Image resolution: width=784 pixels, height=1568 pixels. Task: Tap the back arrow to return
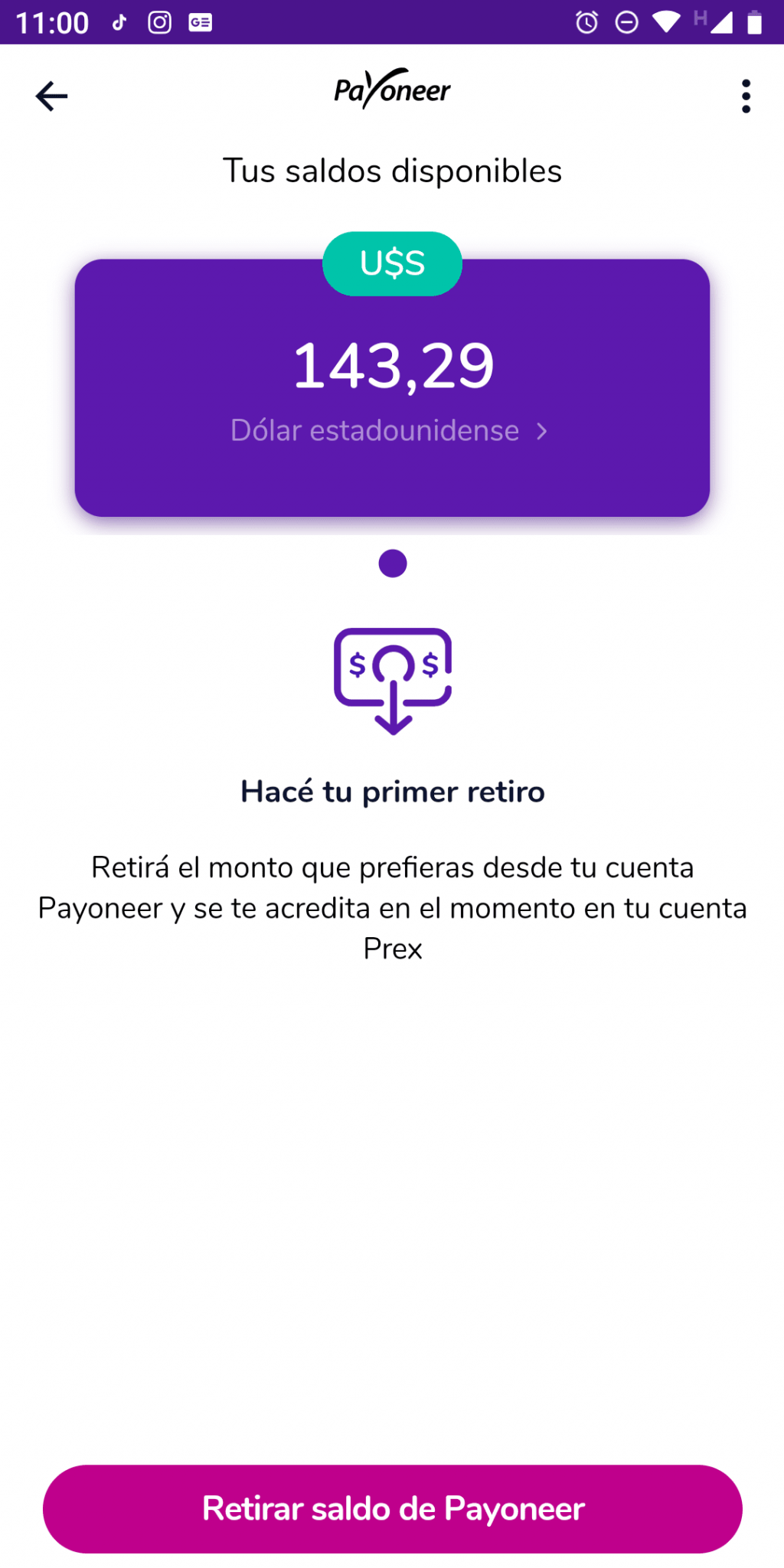[51, 95]
